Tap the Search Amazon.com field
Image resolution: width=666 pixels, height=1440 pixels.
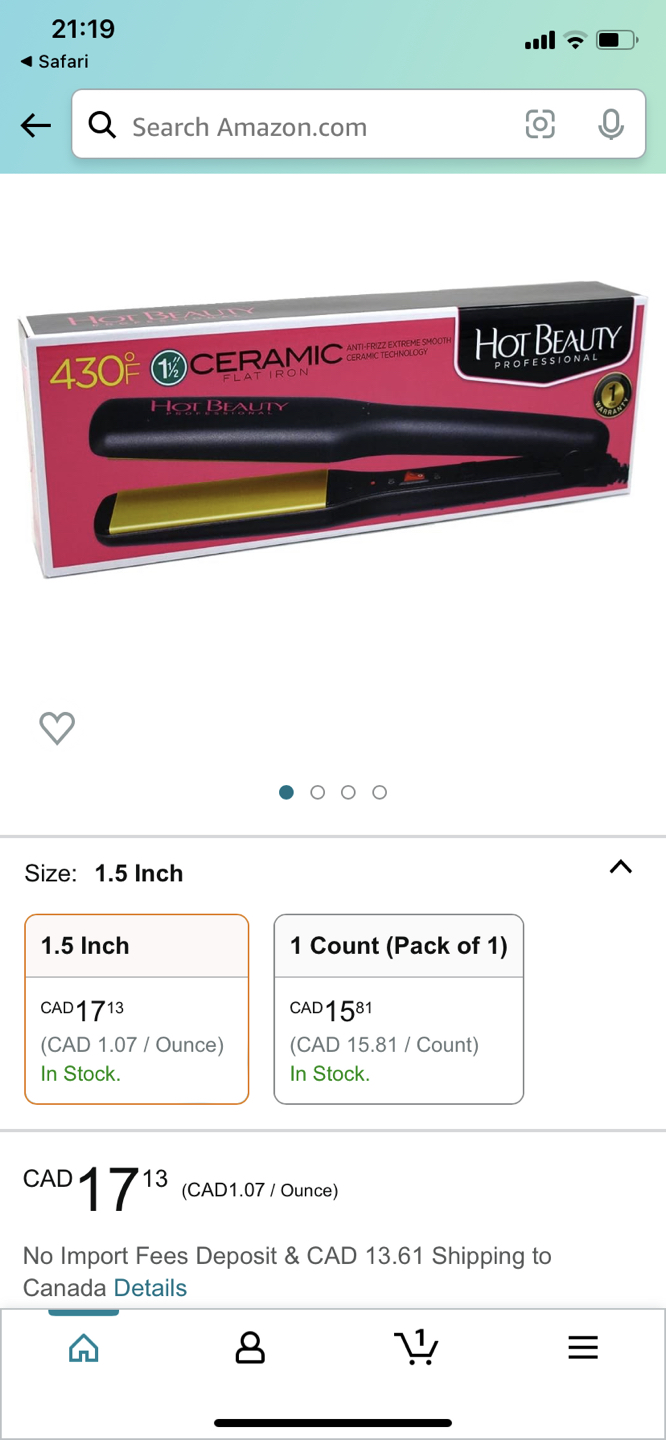[300, 127]
